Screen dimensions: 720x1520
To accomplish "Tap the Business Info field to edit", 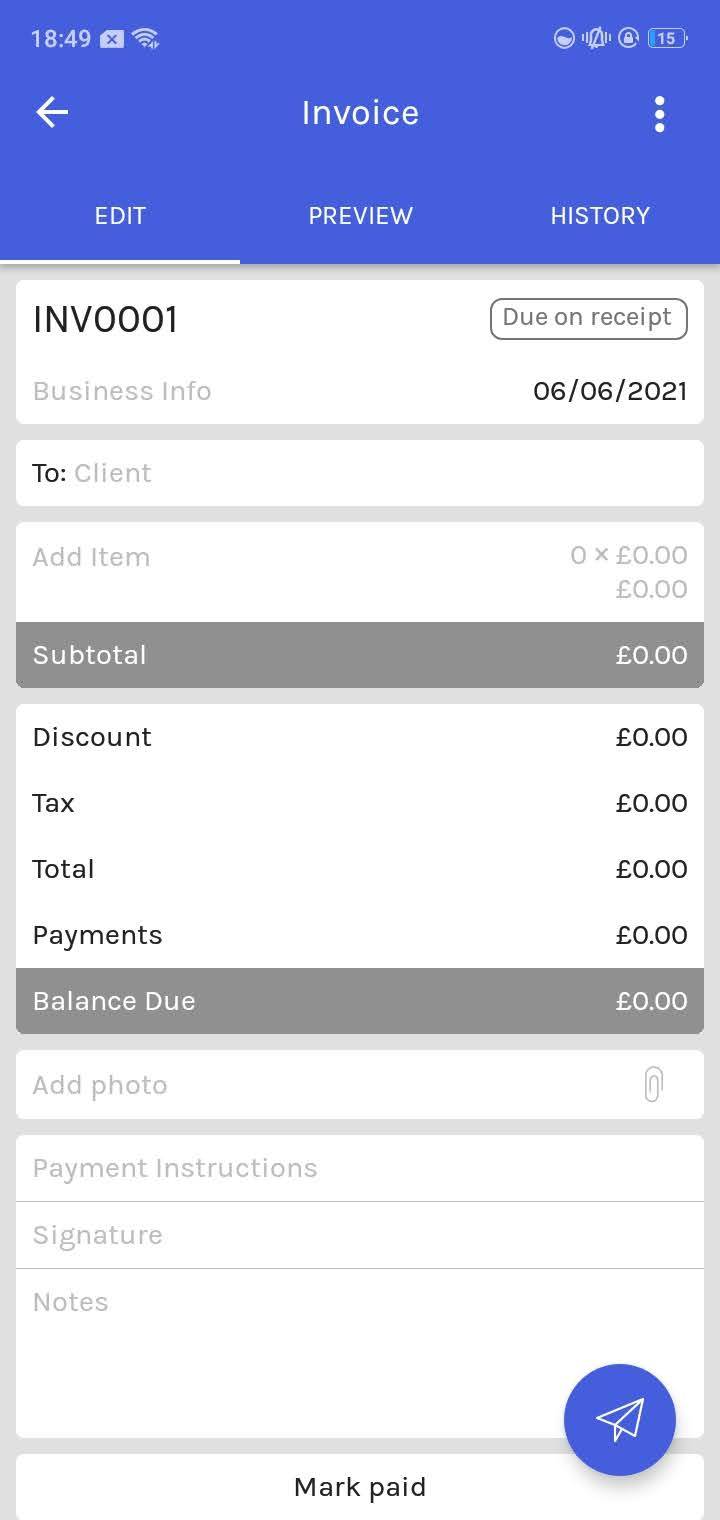I will [121, 391].
